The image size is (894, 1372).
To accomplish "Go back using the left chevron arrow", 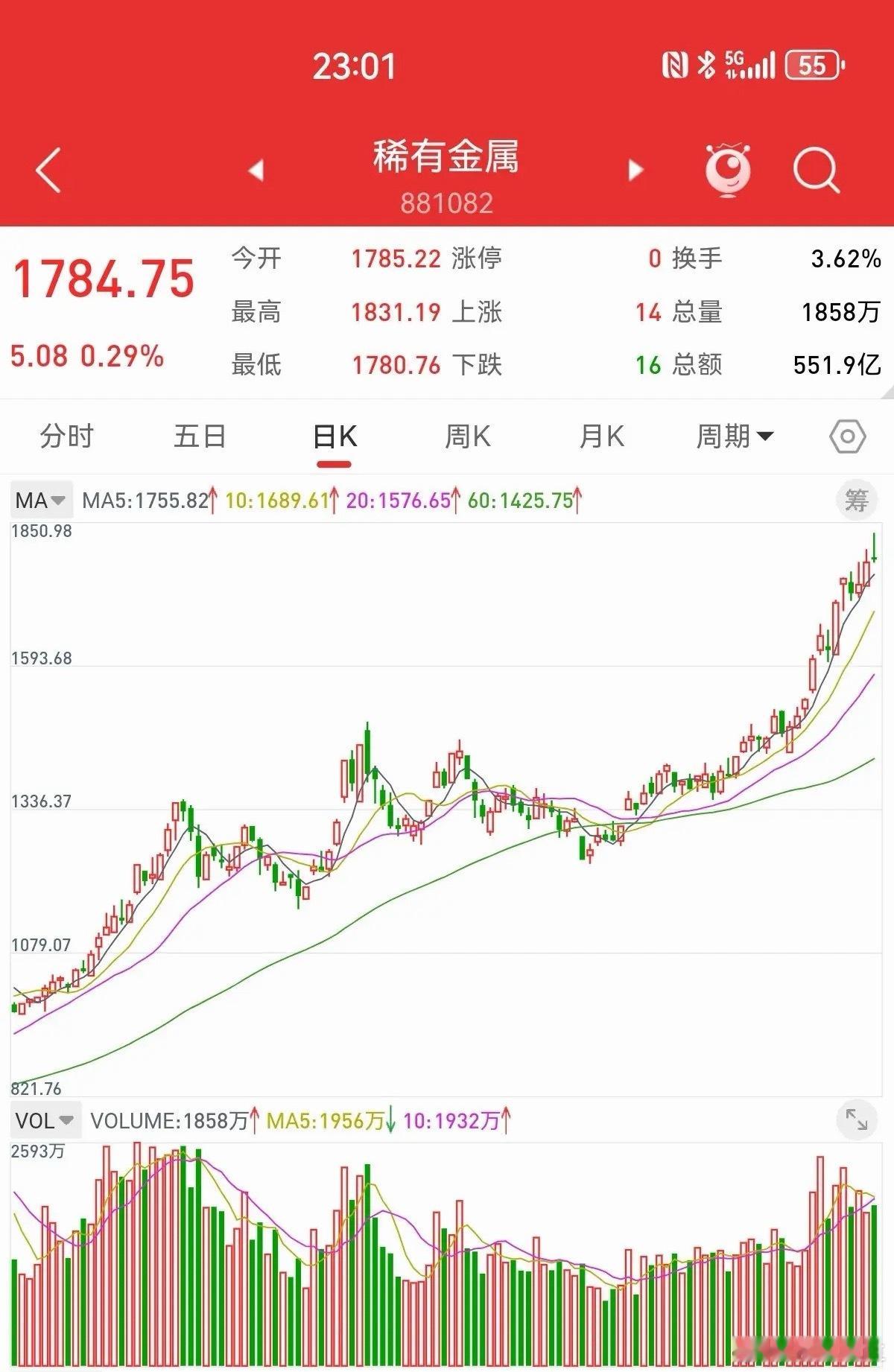I will pyautogui.click(x=46, y=170).
